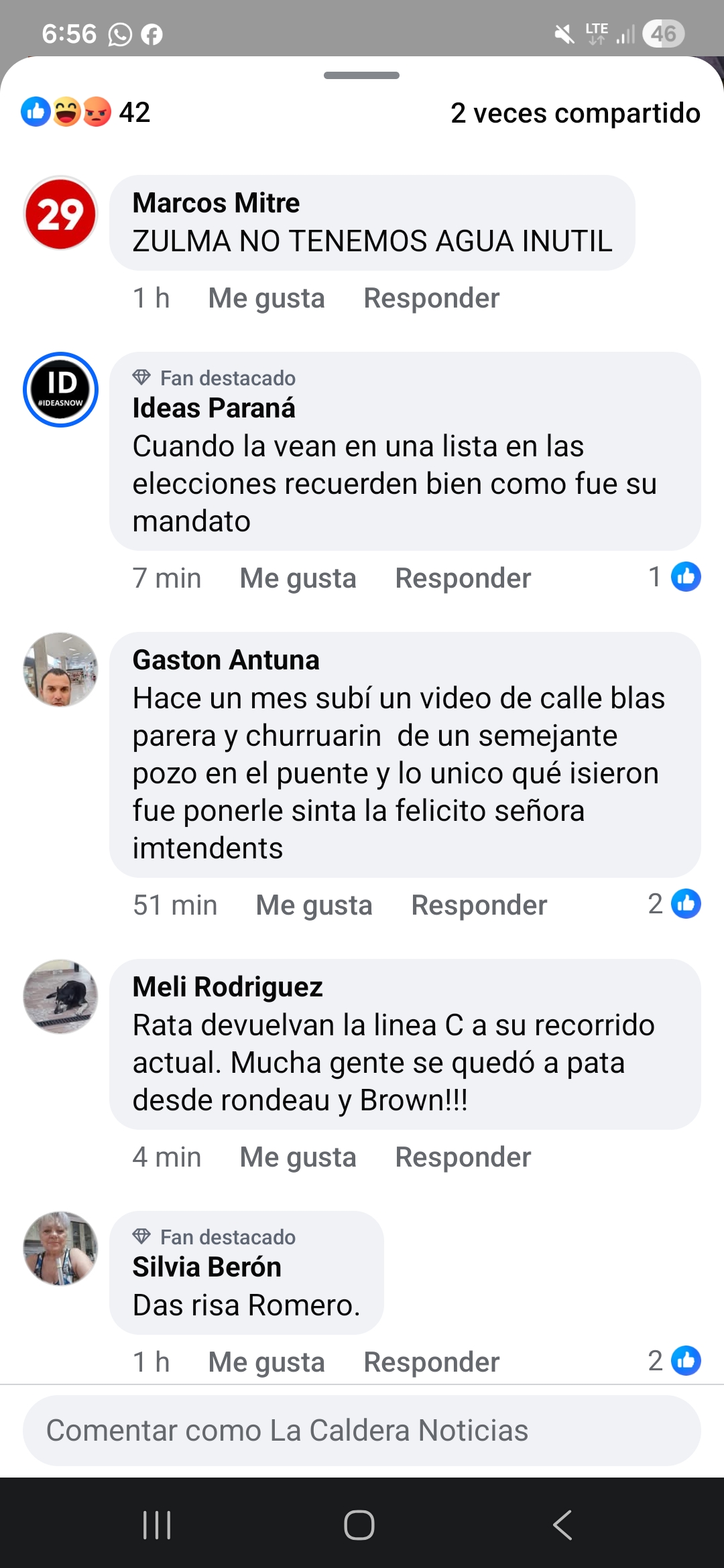Reply to Meli Rodriguez's comment
Screen dimensions: 724x1568
(x=463, y=1157)
